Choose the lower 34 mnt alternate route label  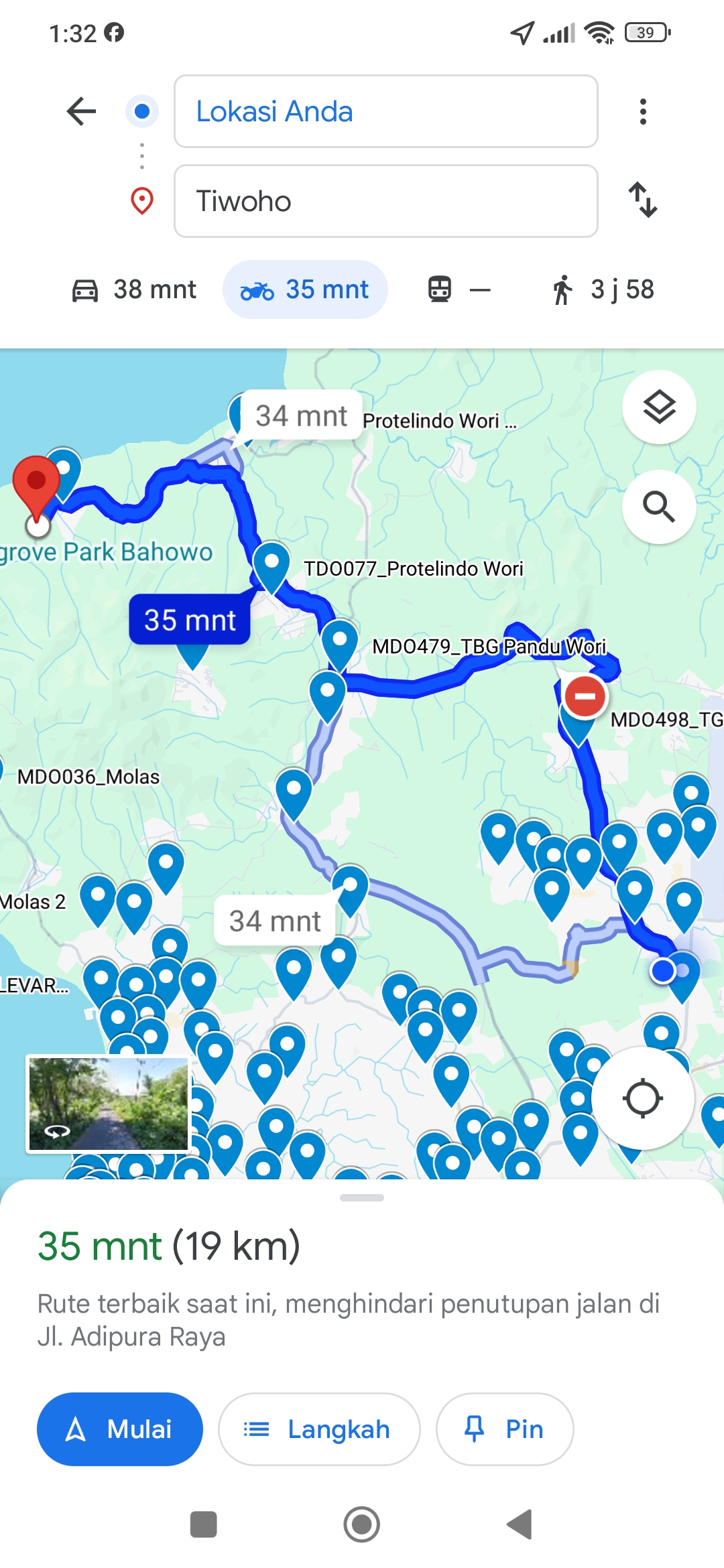point(275,921)
